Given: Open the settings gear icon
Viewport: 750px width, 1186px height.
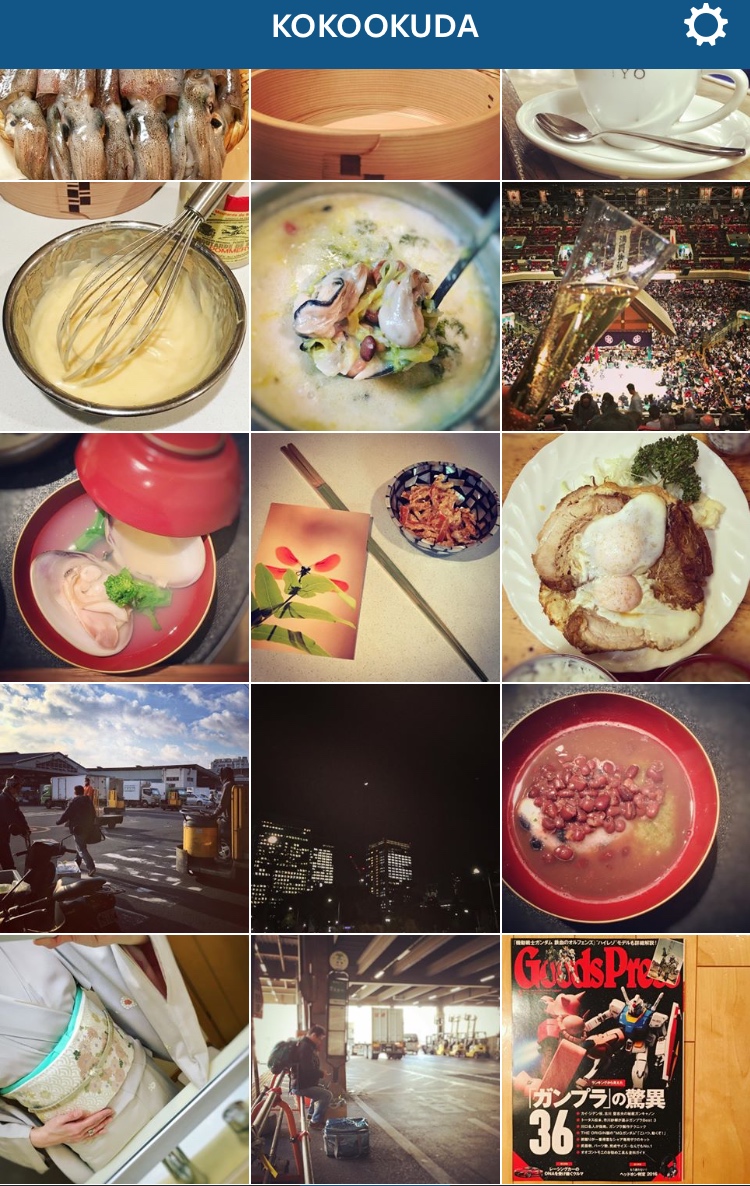Looking at the screenshot, I should 705,27.
